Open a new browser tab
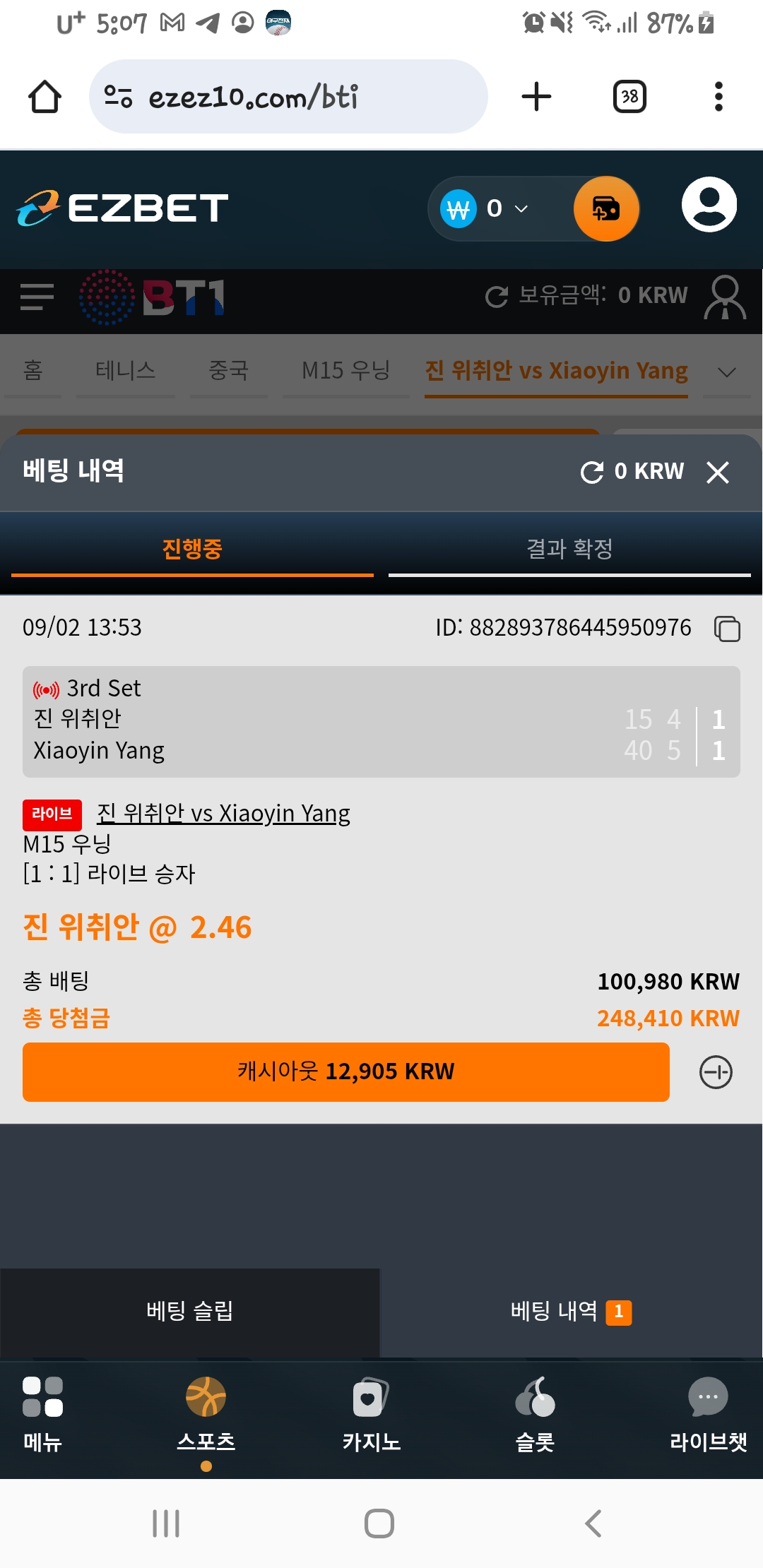The width and height of the screenshot is (763, 1568). 537,97
